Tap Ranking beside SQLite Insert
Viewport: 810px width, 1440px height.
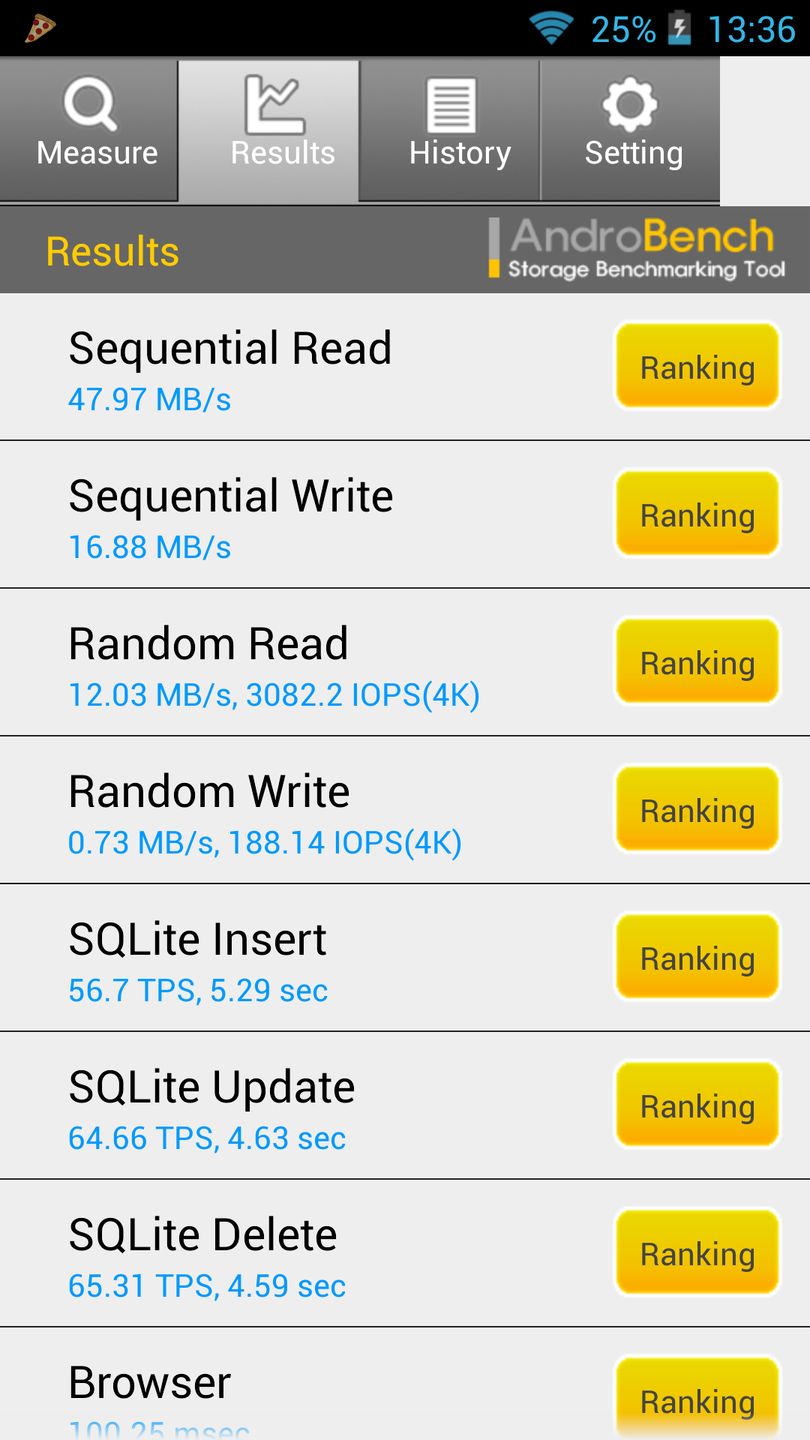(697, 958)
